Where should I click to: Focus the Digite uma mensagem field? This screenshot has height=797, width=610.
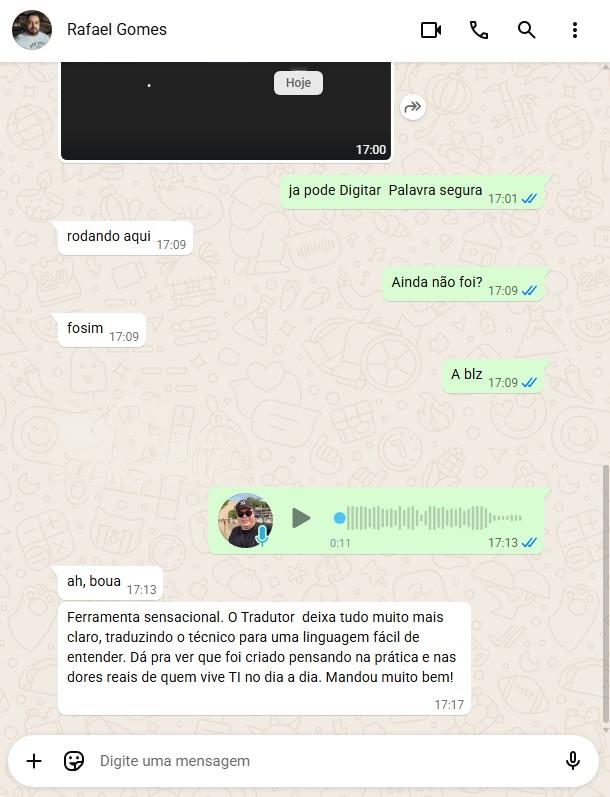[x=320, y=761]
